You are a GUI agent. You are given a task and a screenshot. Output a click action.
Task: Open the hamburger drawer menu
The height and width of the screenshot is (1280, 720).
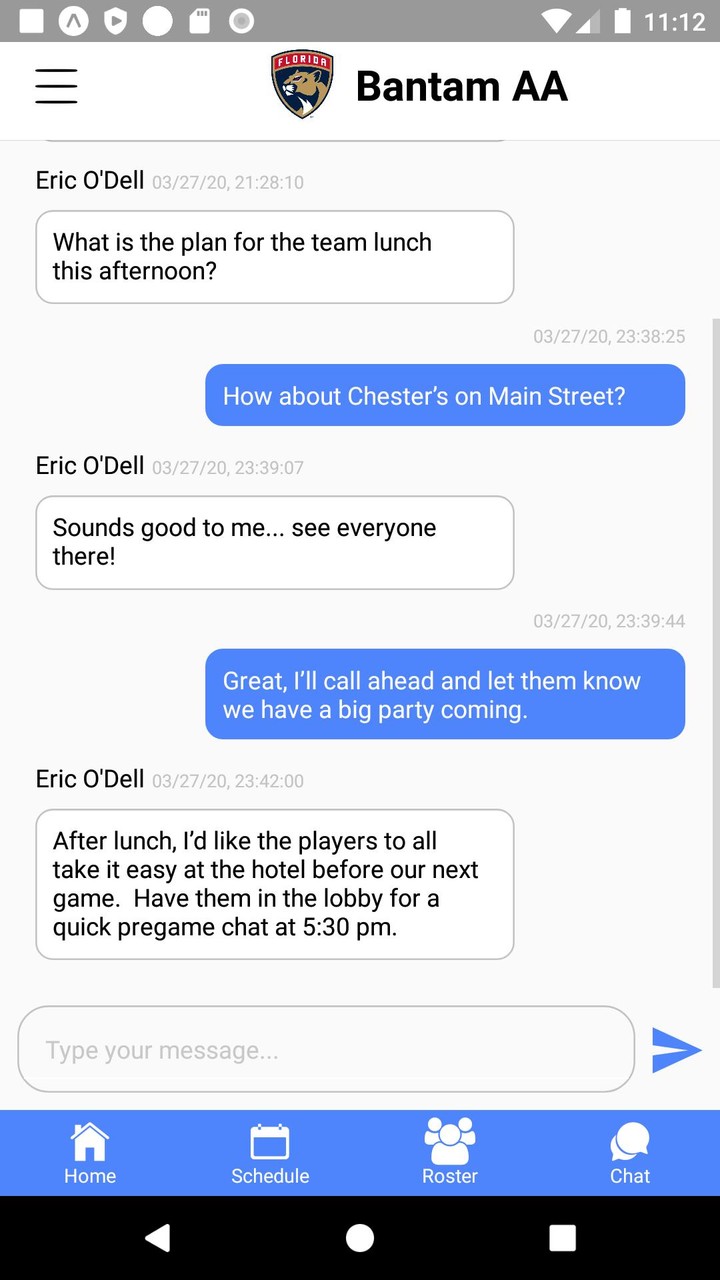56,86
